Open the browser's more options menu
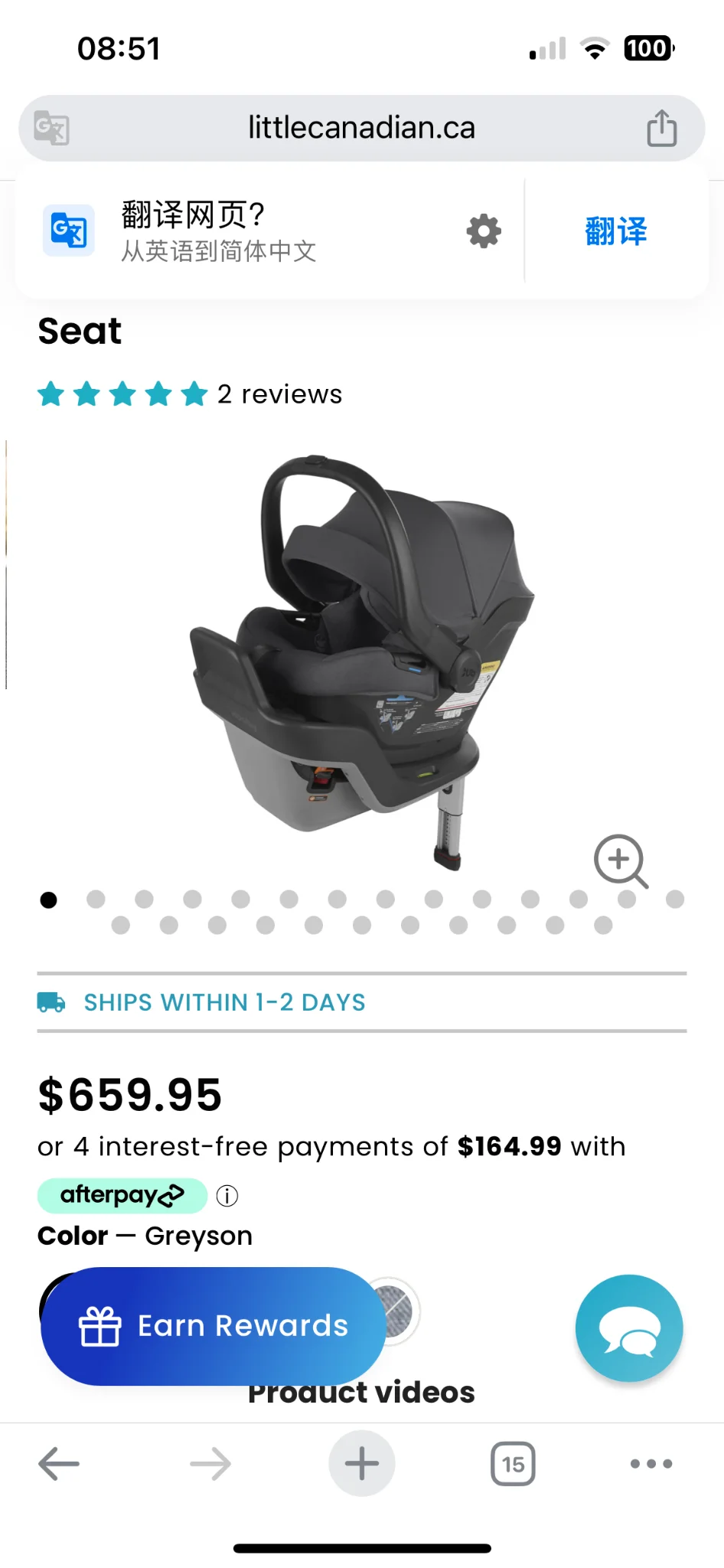Image resolution: width=724 pixels, height=1568 pixels. 651,1464
